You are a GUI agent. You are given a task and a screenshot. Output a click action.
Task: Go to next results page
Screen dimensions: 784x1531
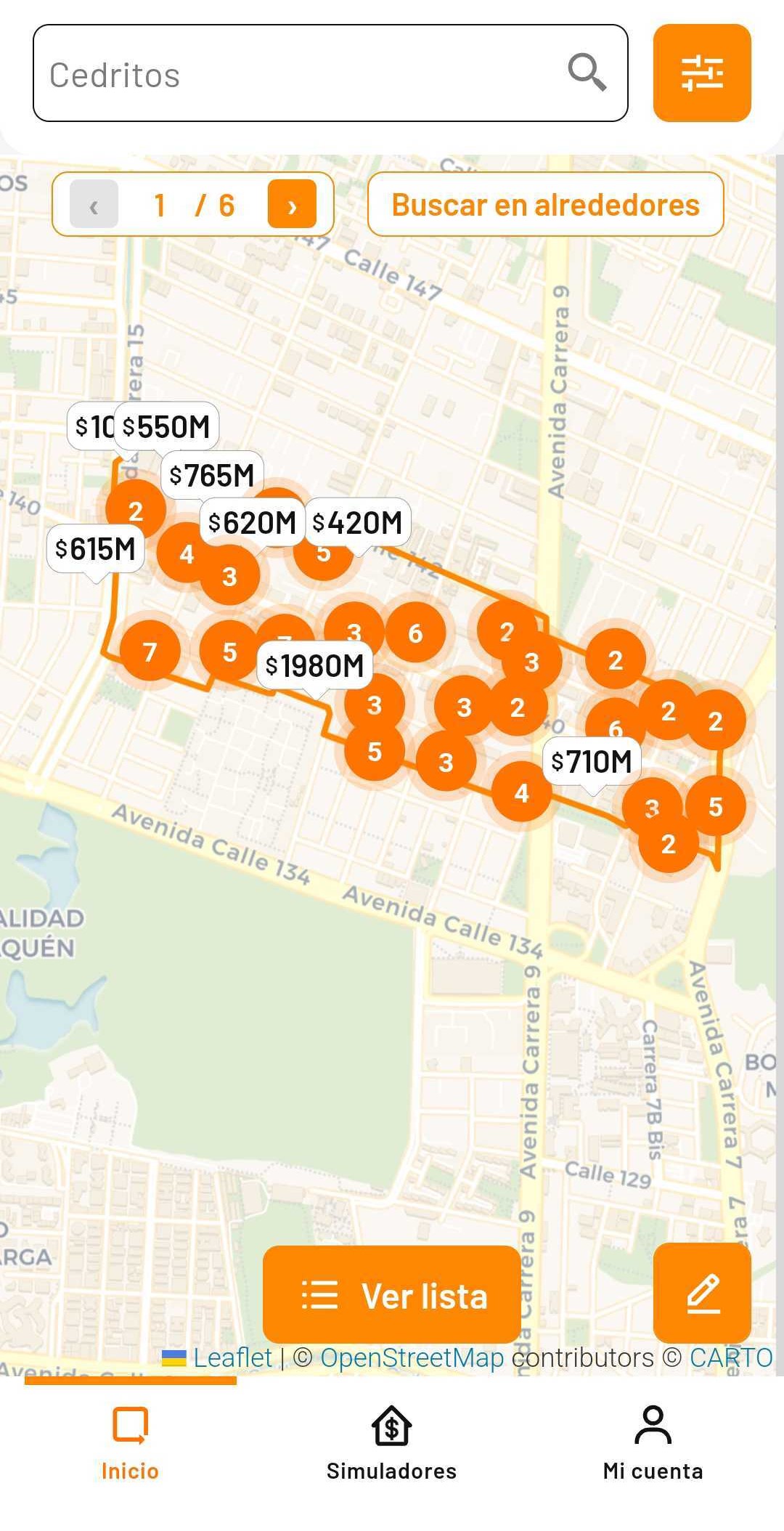click(292, 205)
